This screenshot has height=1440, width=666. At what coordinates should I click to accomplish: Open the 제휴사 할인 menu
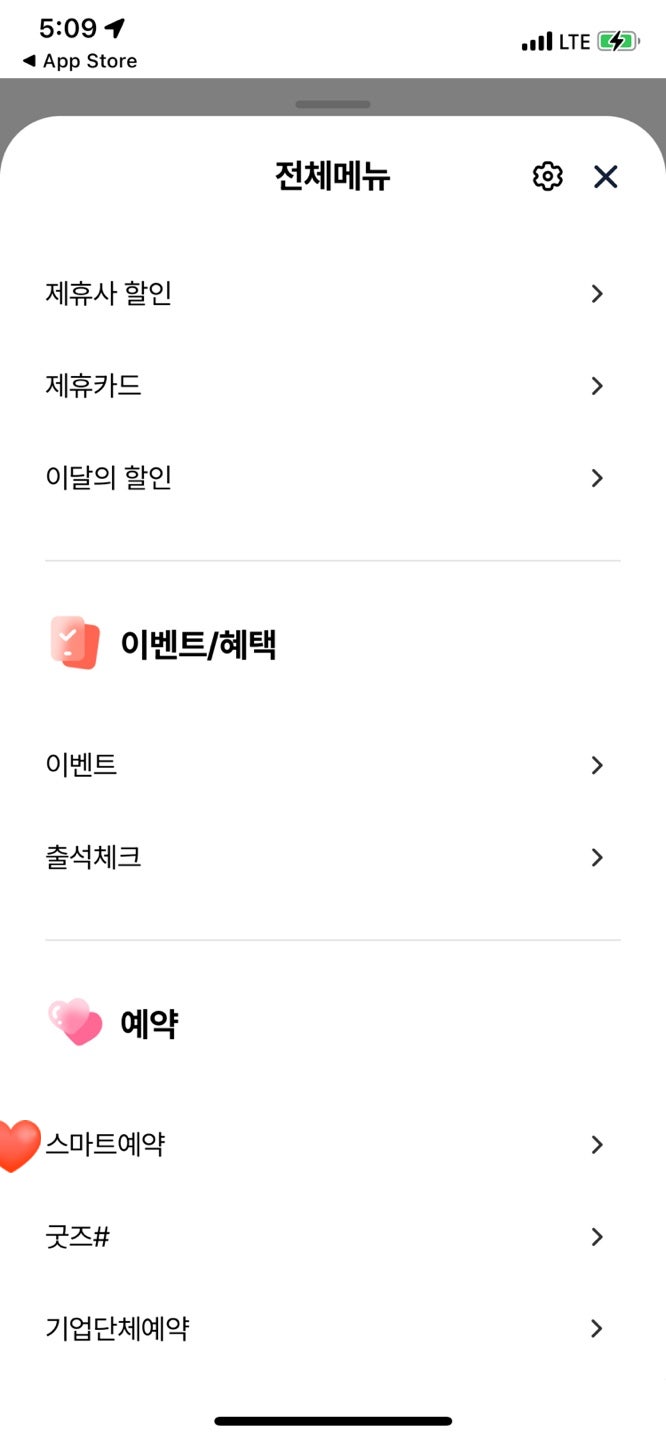(x=333, y=294)
